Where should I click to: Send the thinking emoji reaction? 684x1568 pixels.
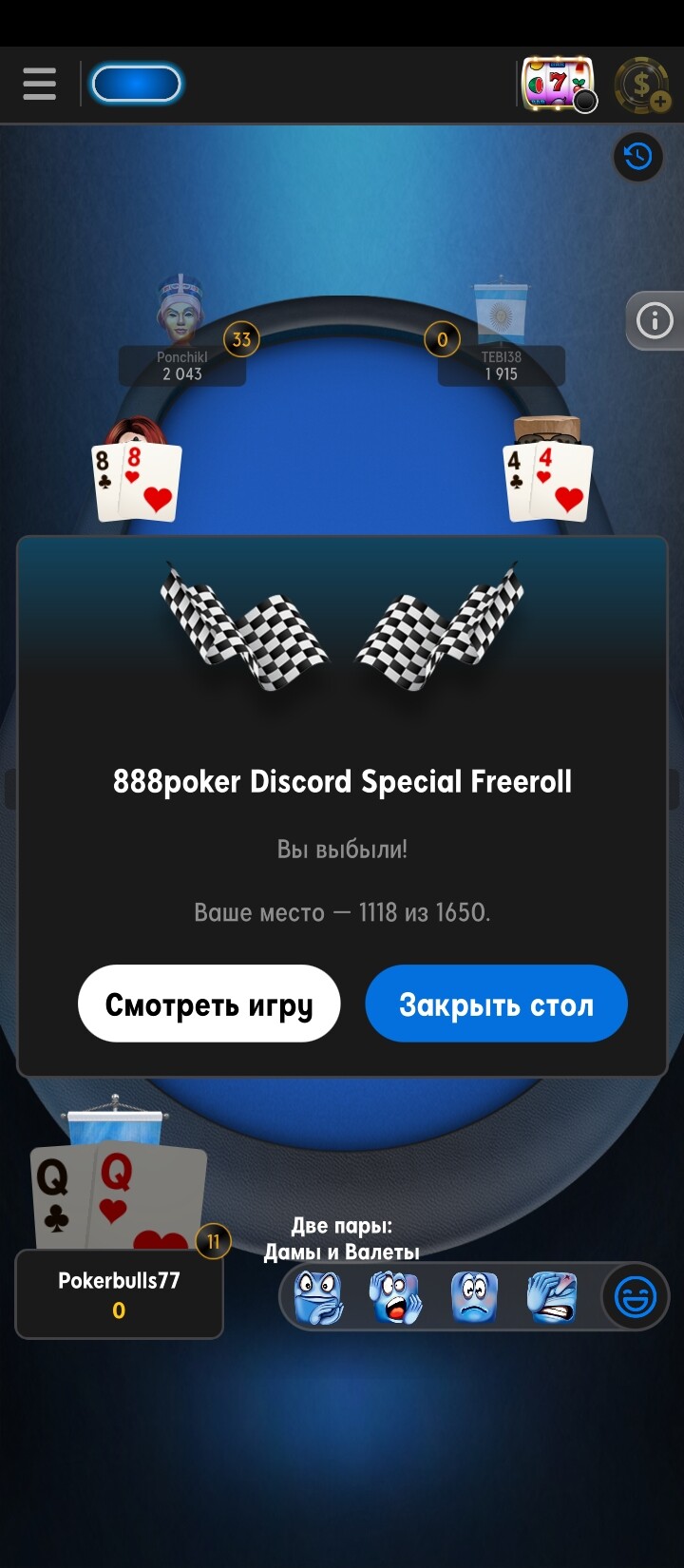pyautogui.click(x=317, y=1297)
